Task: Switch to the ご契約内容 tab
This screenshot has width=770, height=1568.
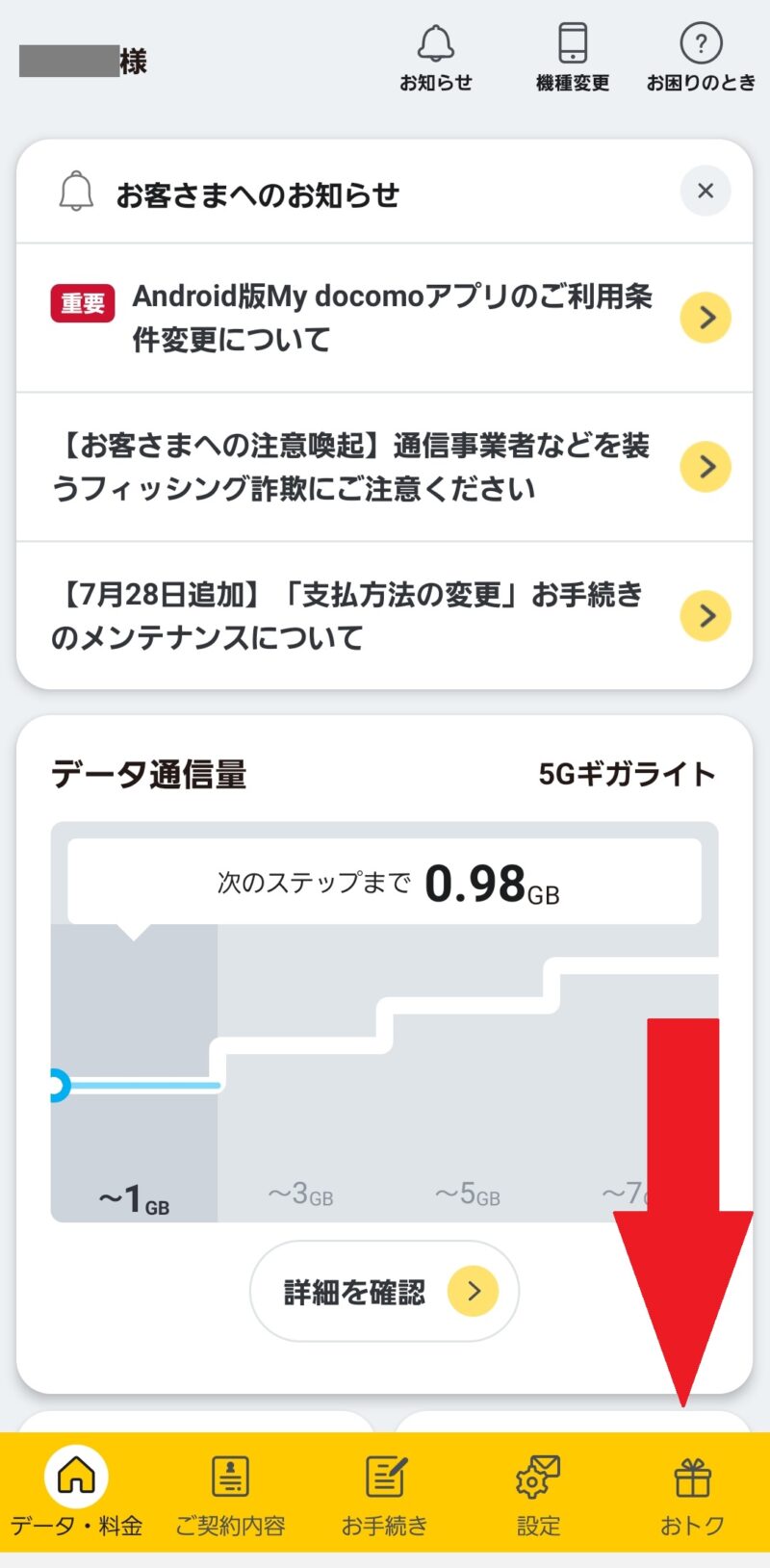Action: point(230,1493)
